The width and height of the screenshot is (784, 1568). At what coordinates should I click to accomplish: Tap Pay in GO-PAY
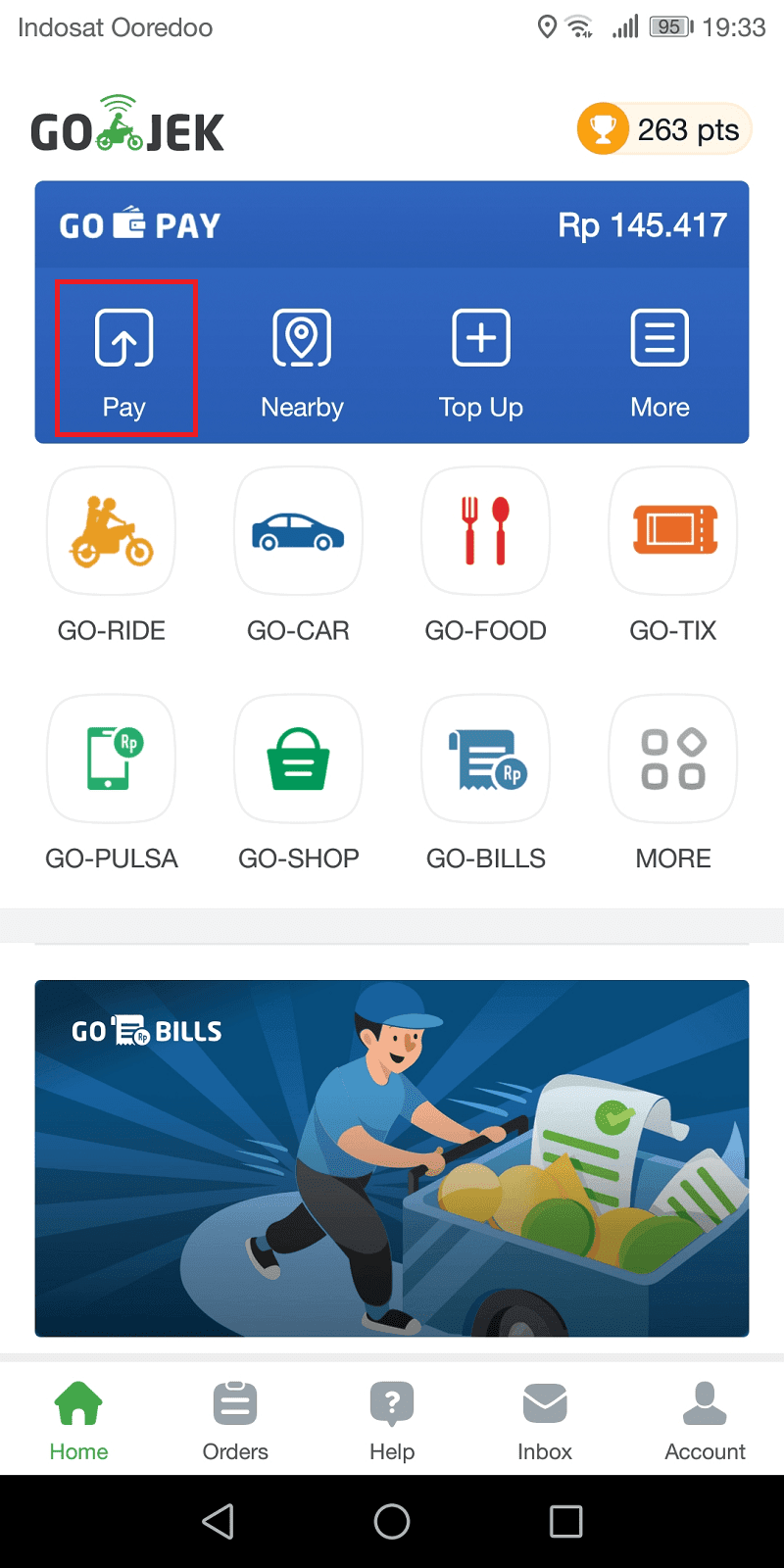point(124,360)
